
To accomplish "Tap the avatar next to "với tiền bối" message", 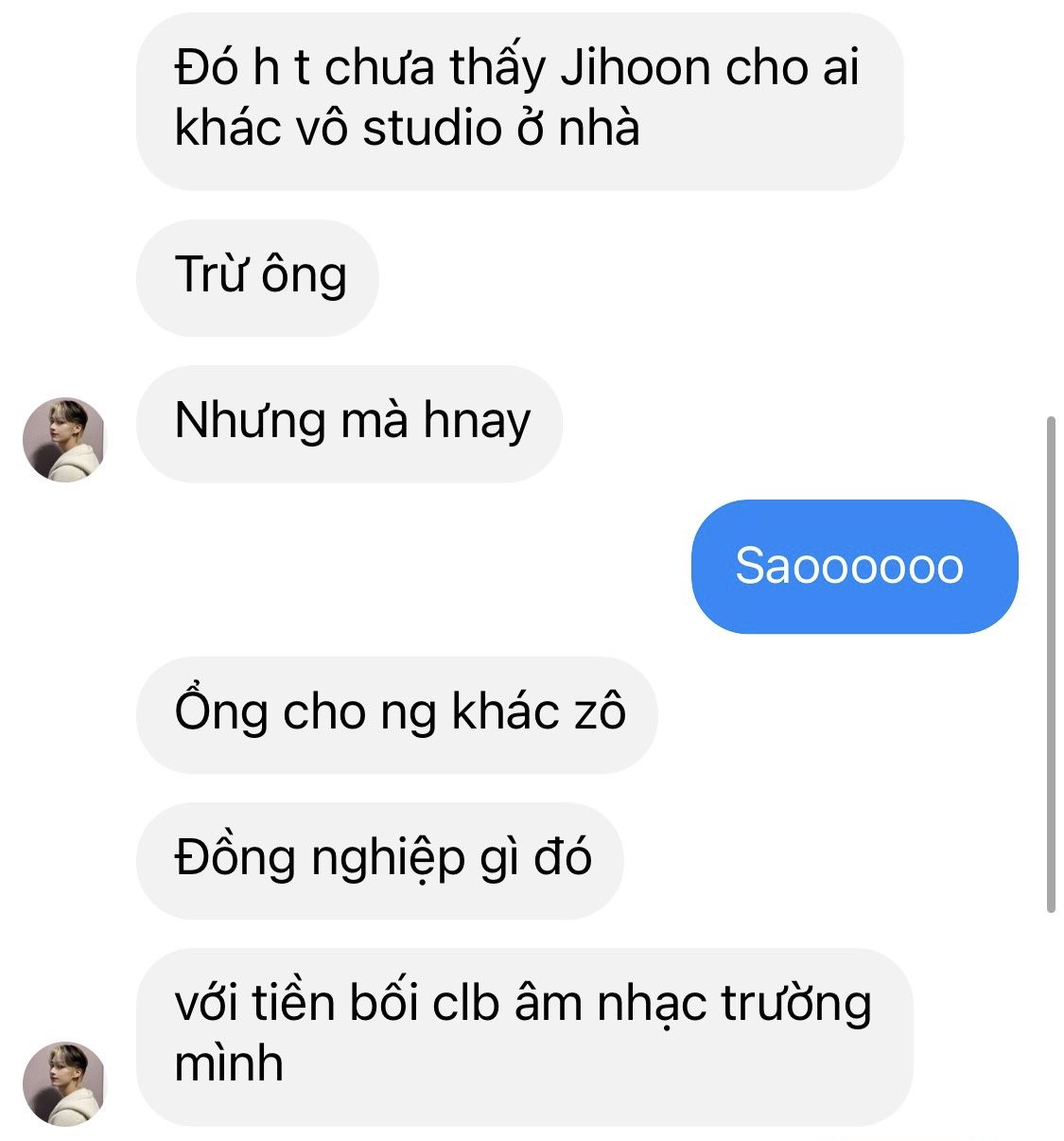I will [x=63, y=1084].
